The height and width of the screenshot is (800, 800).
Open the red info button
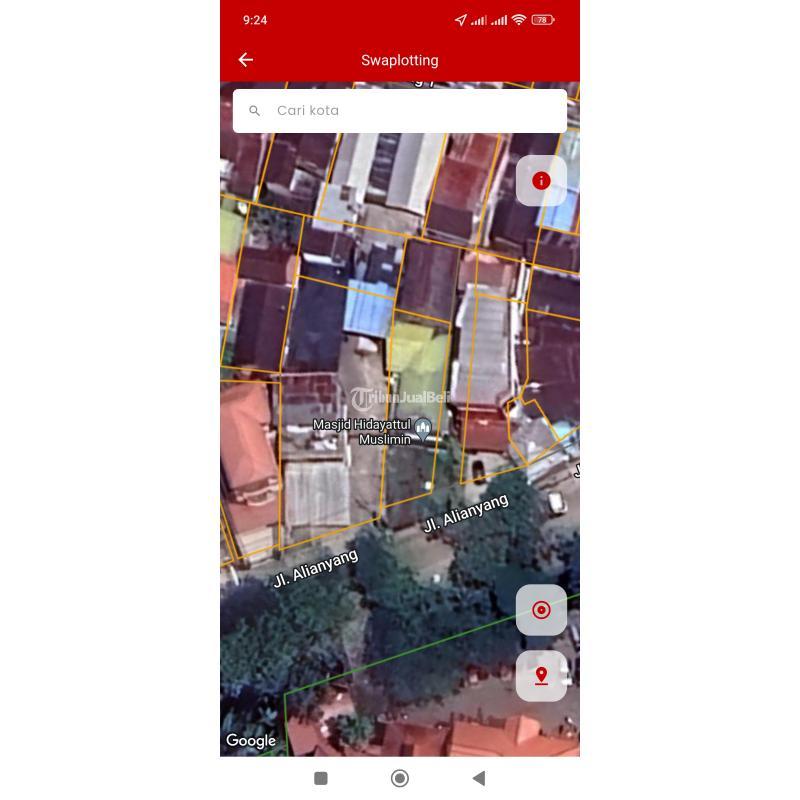click(541, 181)
